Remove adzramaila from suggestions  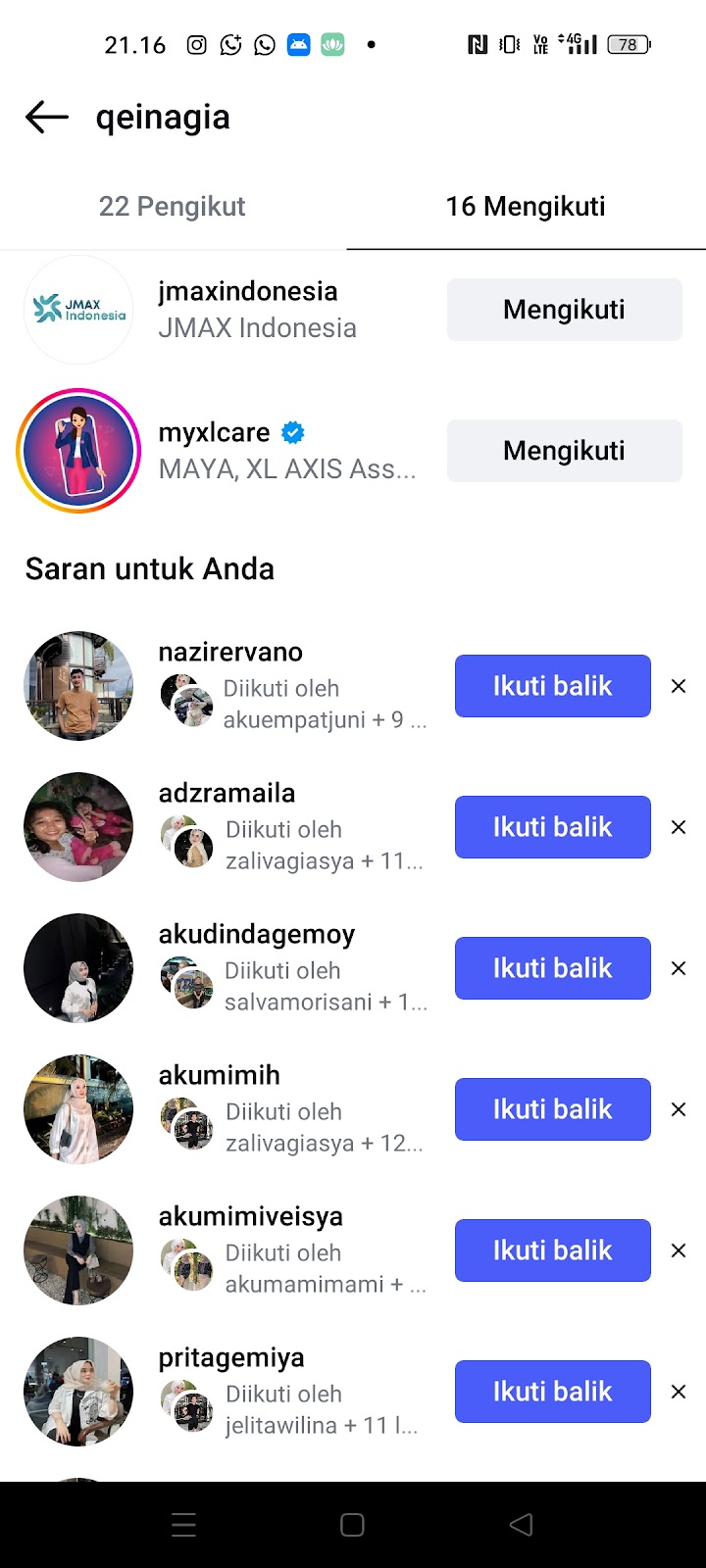[678, 827]
